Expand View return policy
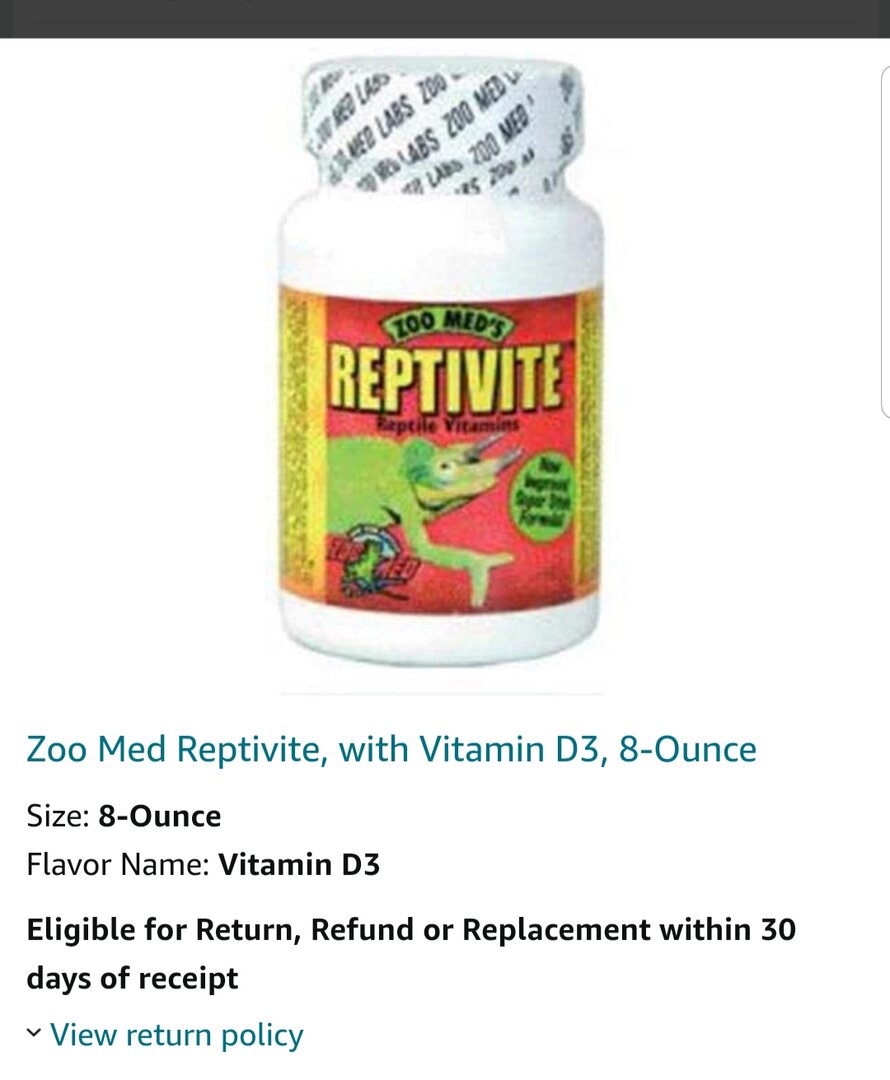This screenshot has width=890, height=1080. pos(176,1035)
